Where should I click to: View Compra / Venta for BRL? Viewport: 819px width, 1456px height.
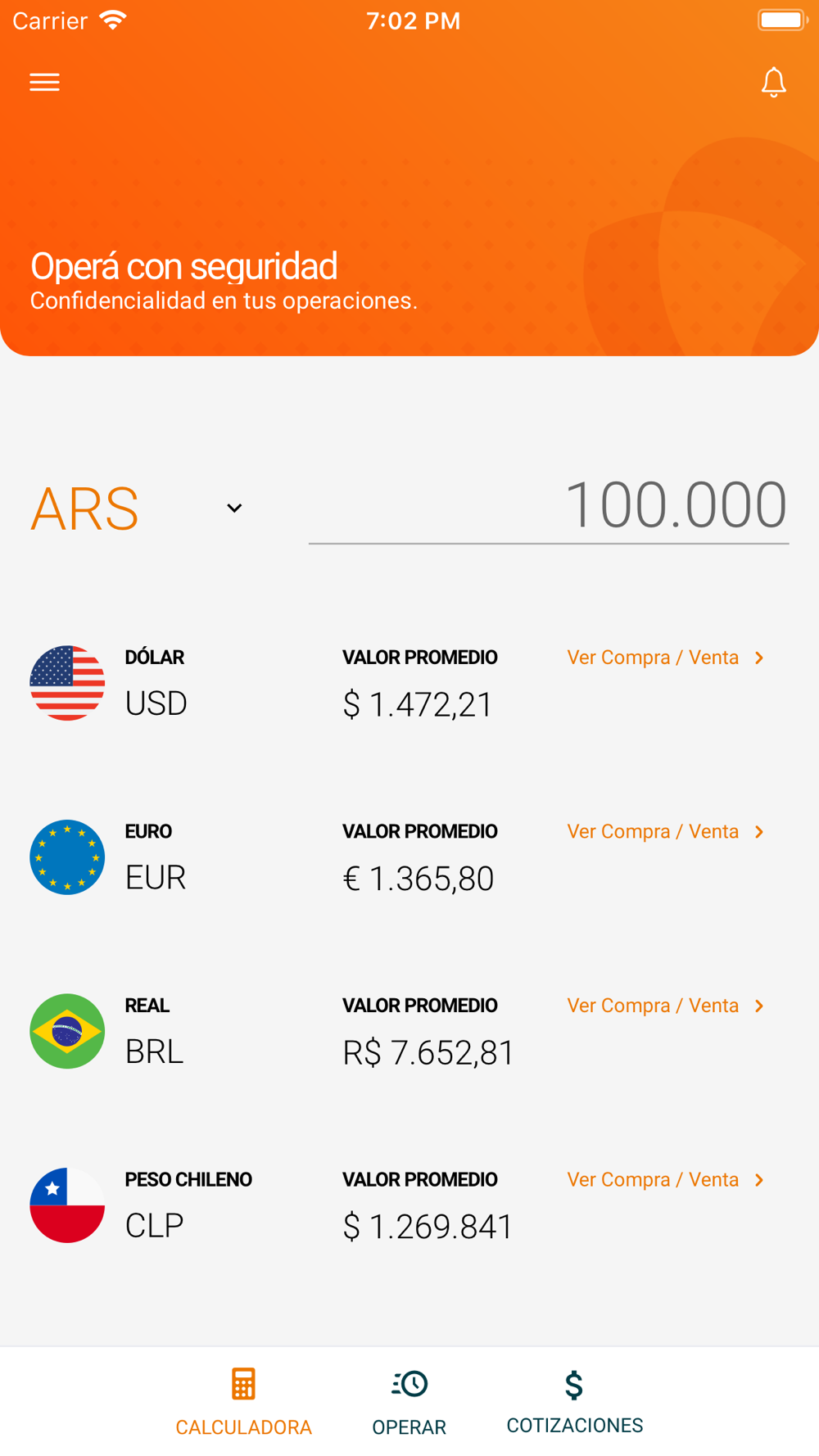coord(666,1006)
